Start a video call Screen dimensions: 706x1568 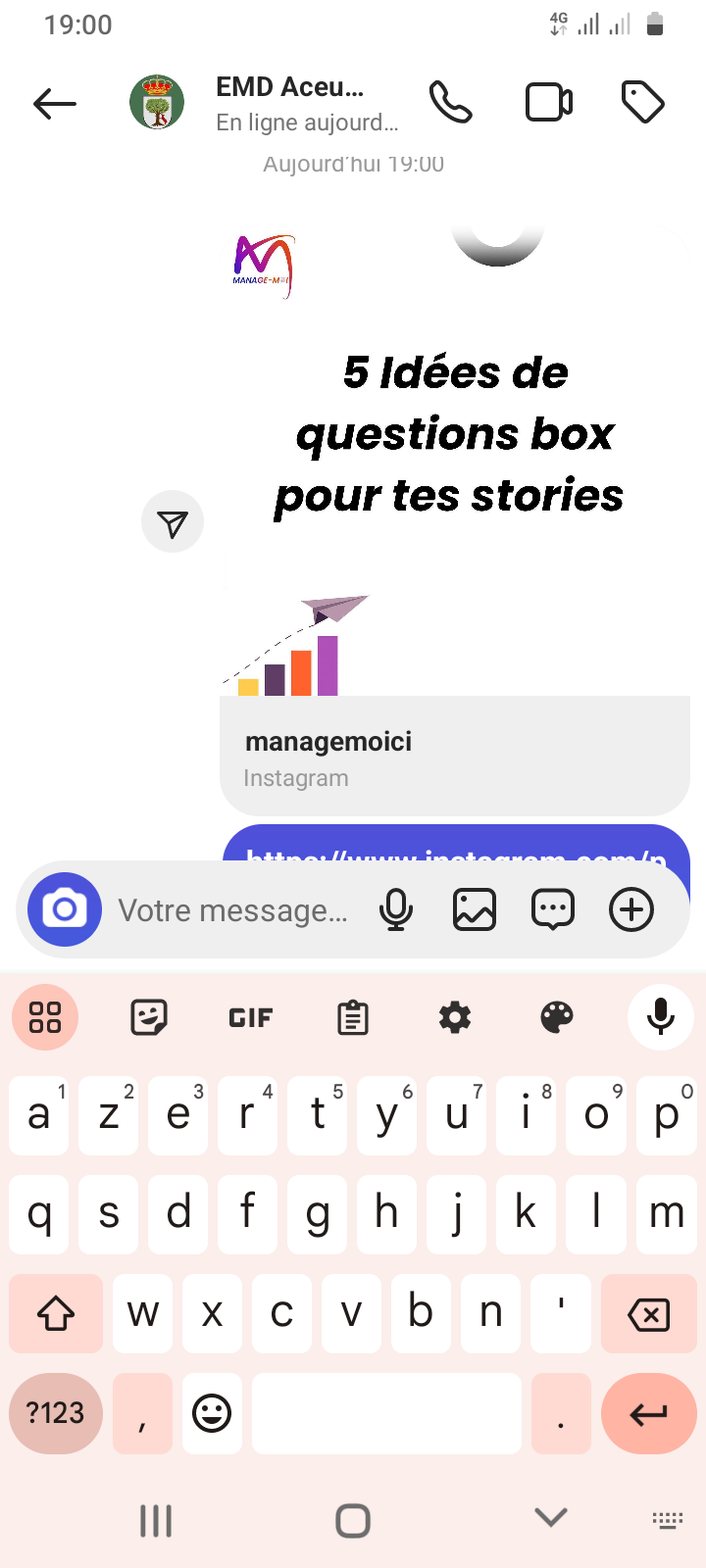click(549, 103)
